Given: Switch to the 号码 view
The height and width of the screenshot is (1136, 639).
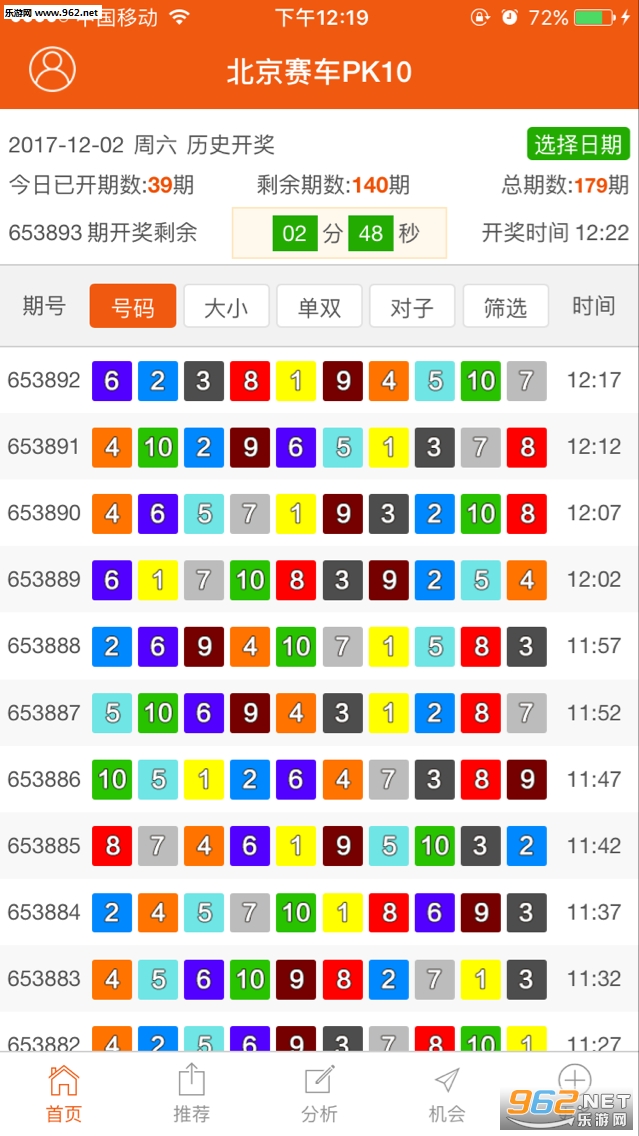Looking at the screenshot, I should coord(133,306).
